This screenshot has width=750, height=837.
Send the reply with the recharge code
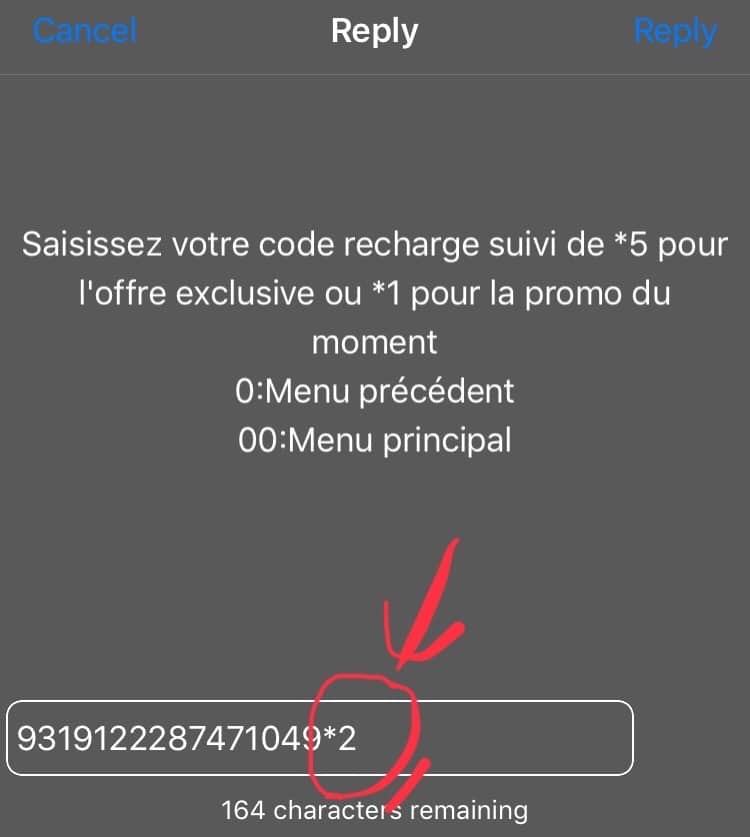click(675, 31)
